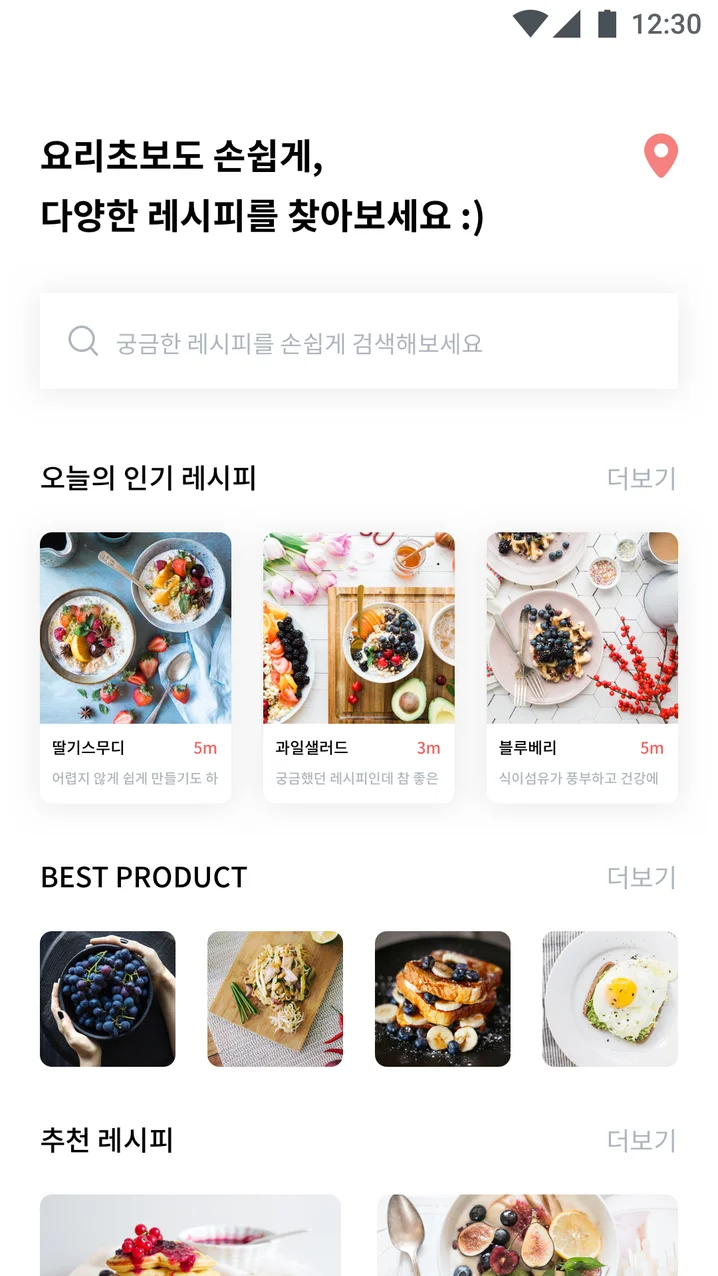The width and height of the screenshot is (718, 1276).
Task: Open the French toast product
Action: (x=442, y=999)
